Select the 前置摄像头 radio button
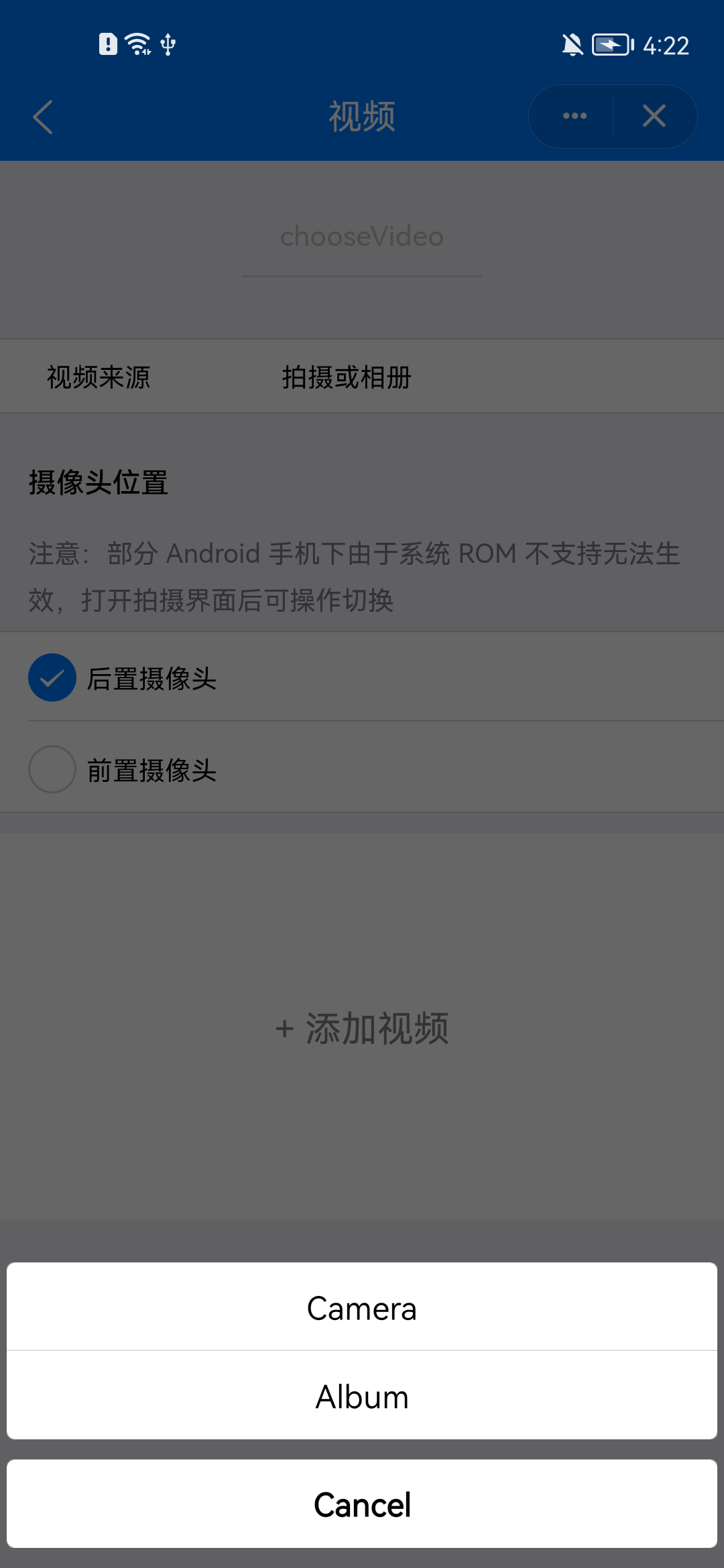724x1568 pixels. (52, 769)
